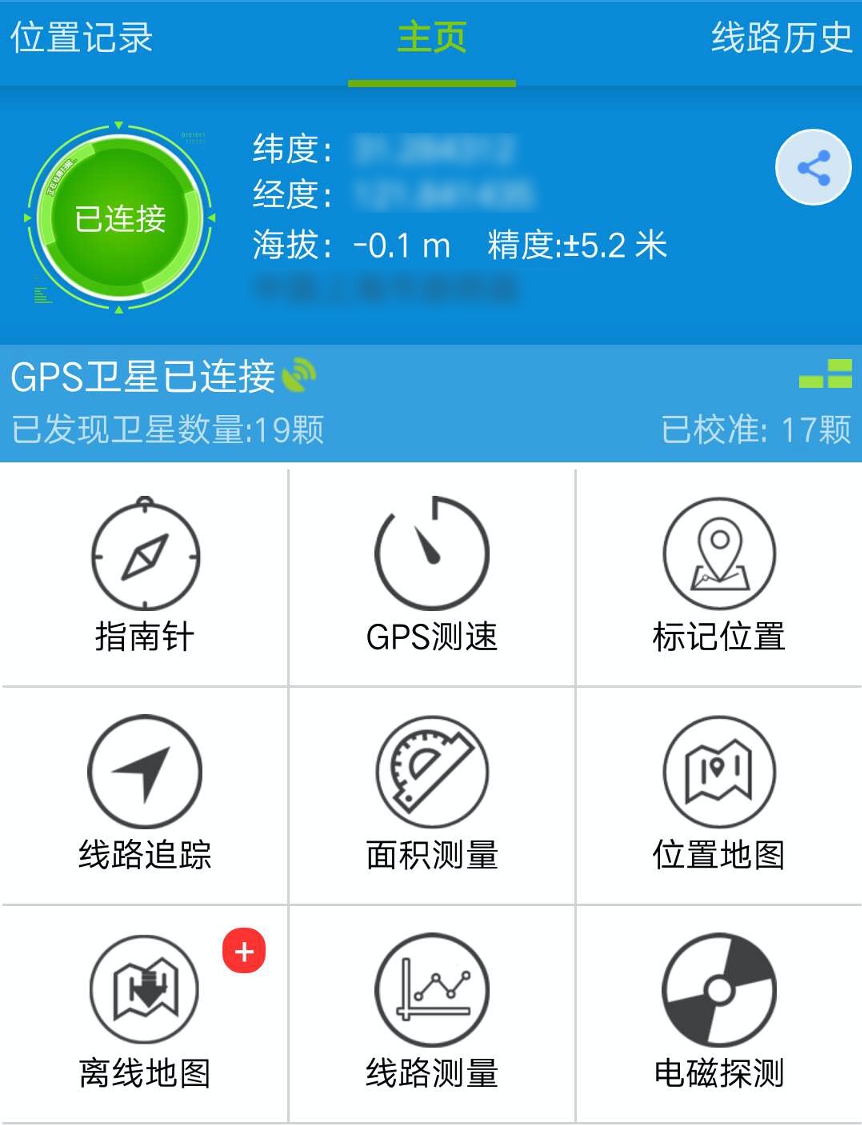Image resolution: width=862 pixels, height=1125 pixels.
Task: Launch GPS测速 speed measurement
Action: [432, 577]
